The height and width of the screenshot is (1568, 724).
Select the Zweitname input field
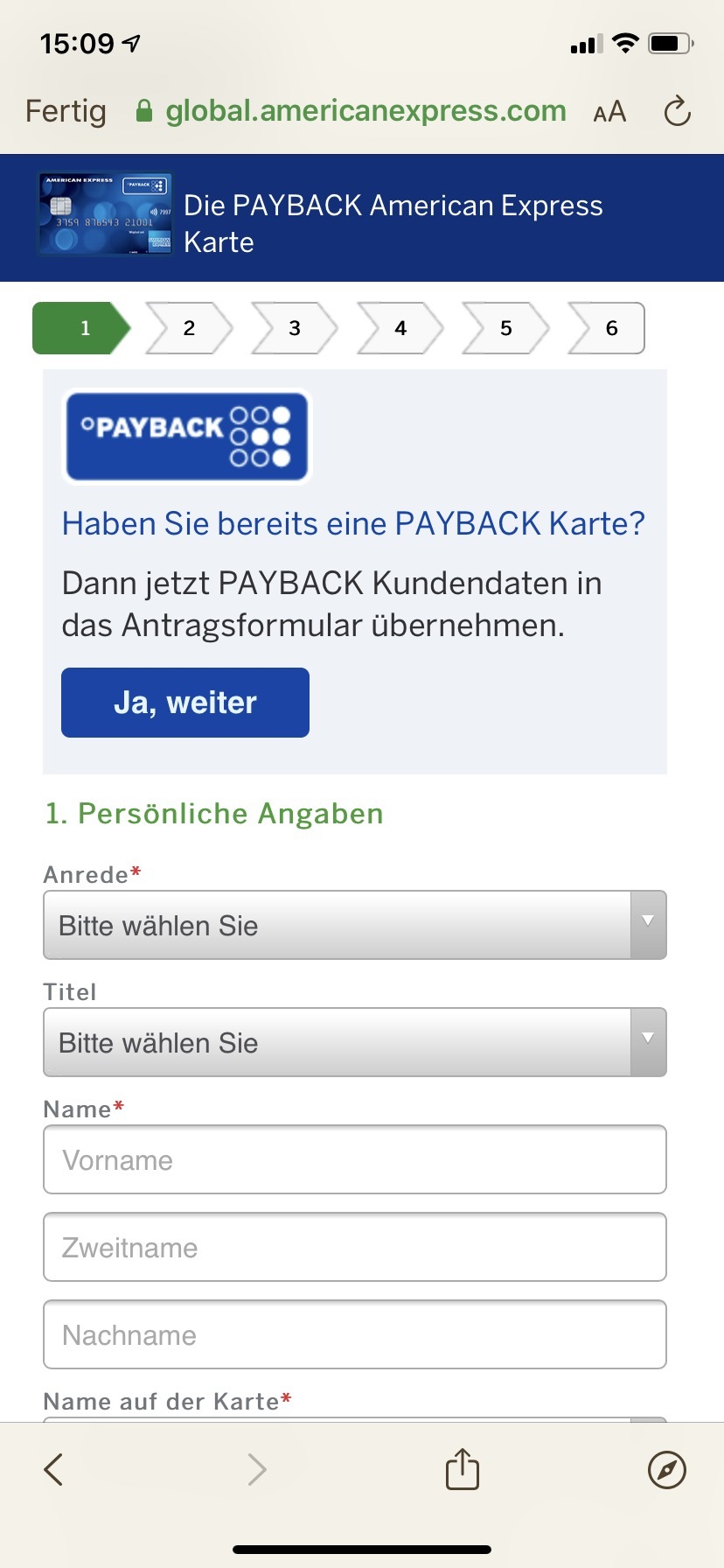[x=355, y=1248]
